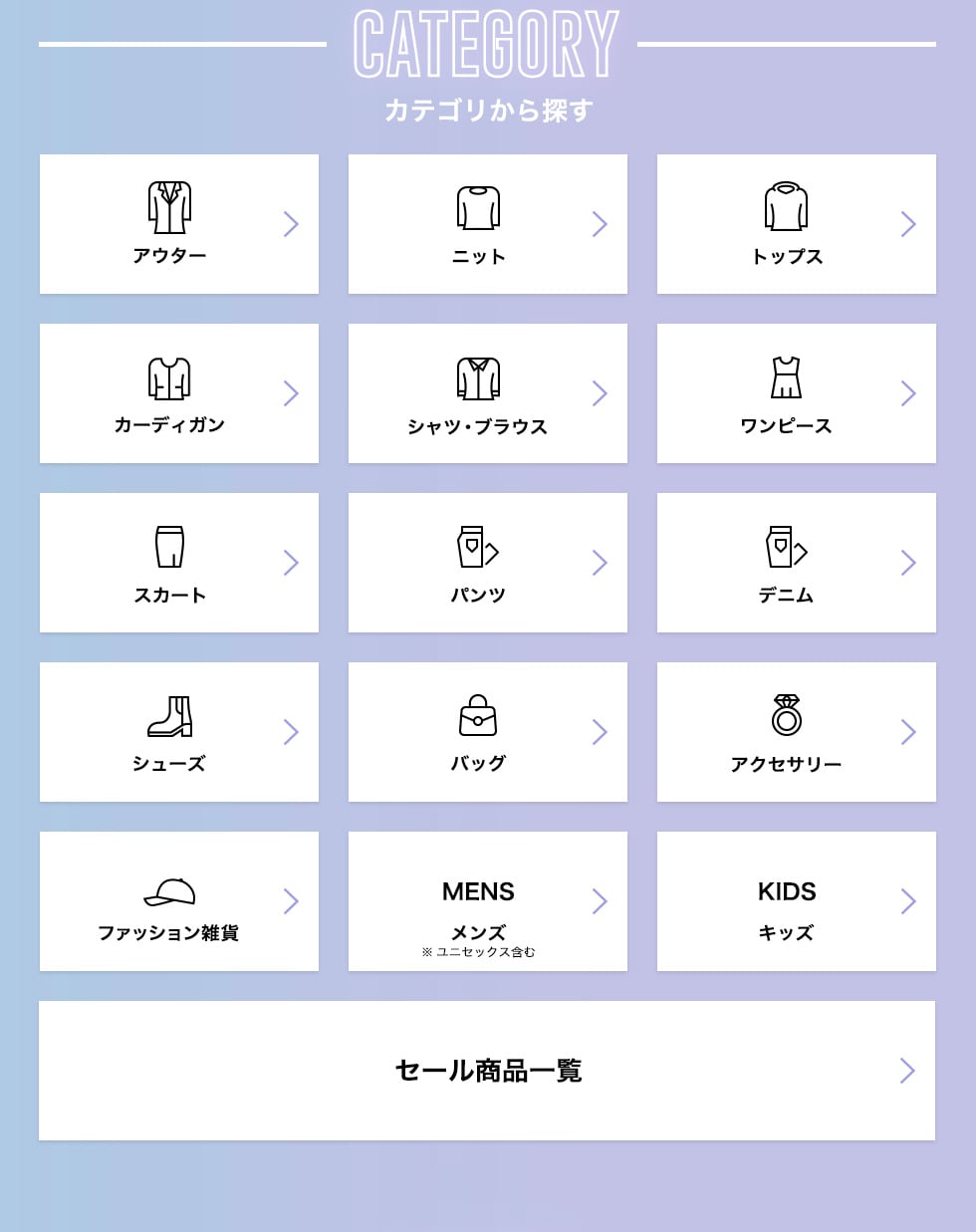Open アクセサリー category
This screenshot has height=1232, width=976.
point(797,732)
